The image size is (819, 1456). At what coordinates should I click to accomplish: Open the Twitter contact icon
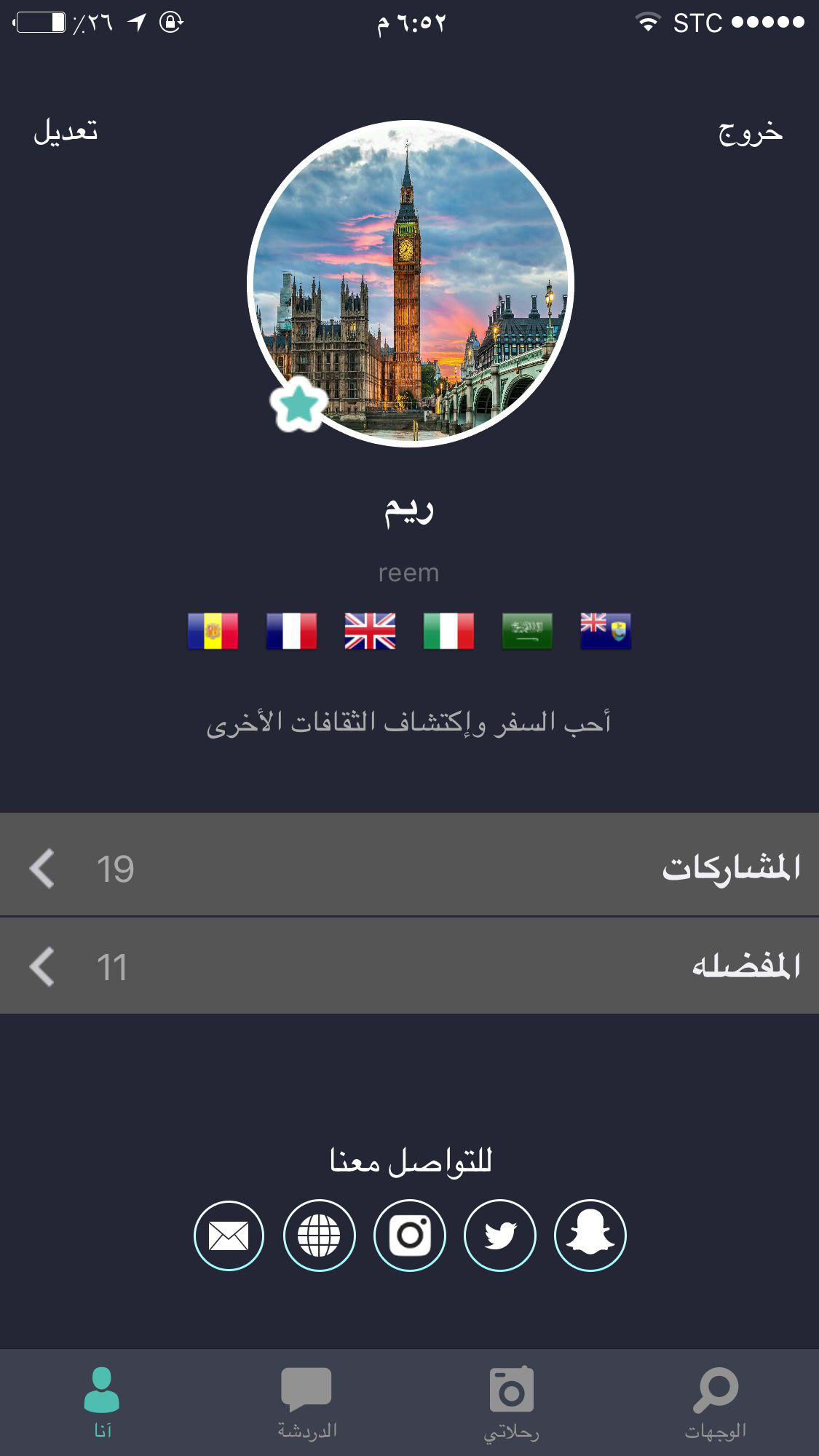tap(500, 1236)
